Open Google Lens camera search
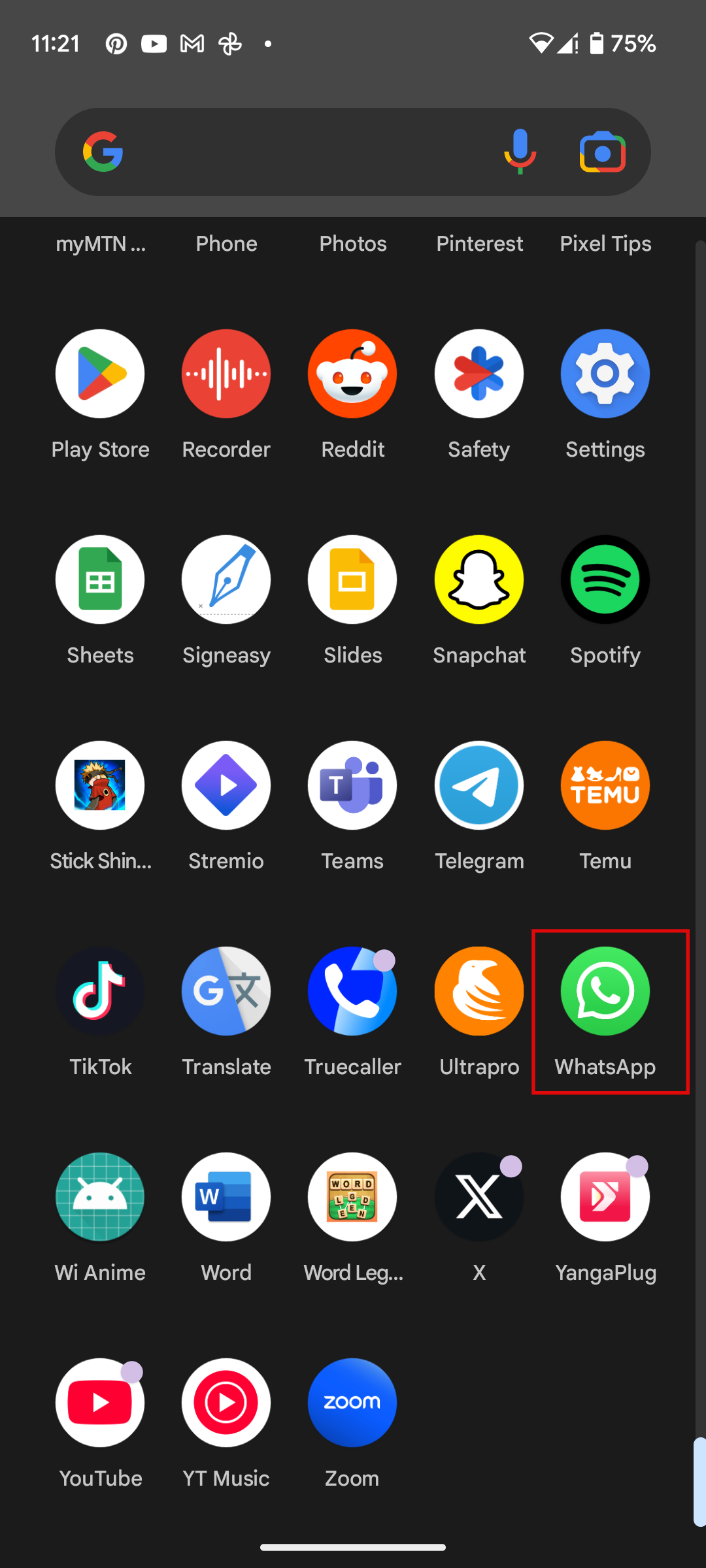Screen dimensions: 706x1568 coord(602,152)
